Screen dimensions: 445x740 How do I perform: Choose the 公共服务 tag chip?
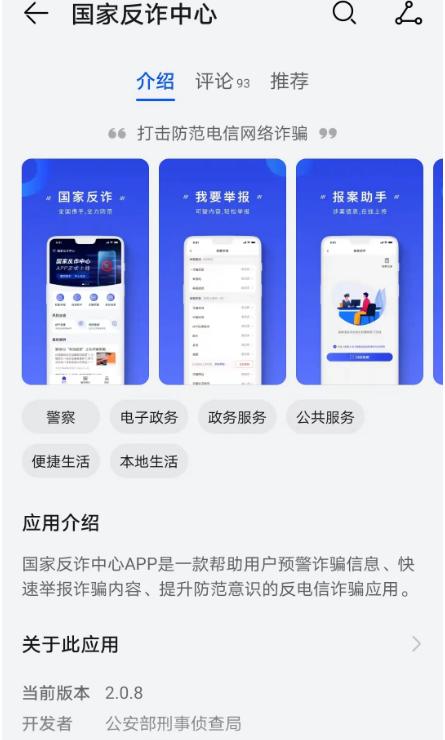pos(325,417)
